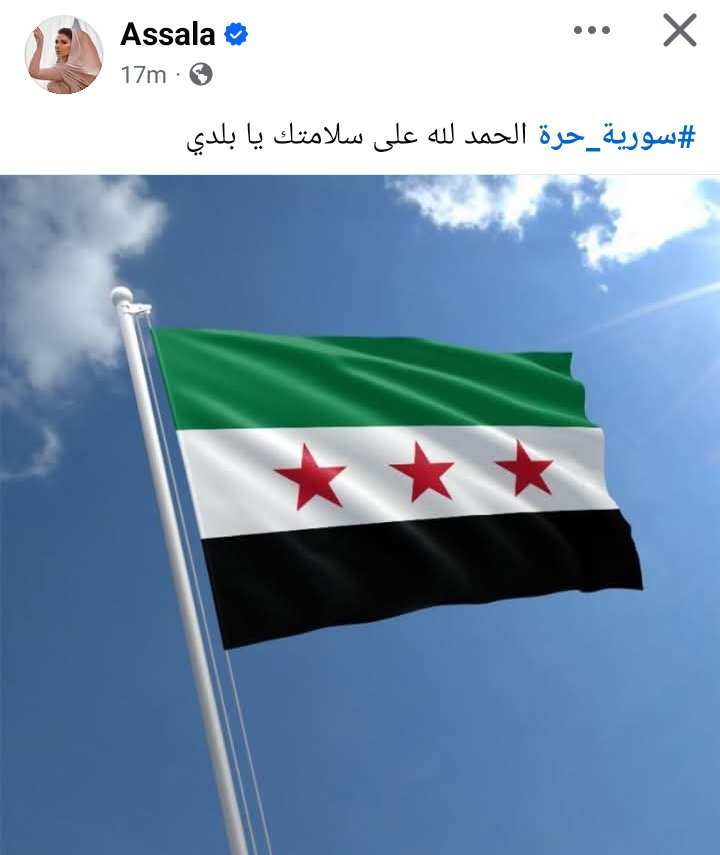Open the three-dot post options menu

click(x=591, y=31)
